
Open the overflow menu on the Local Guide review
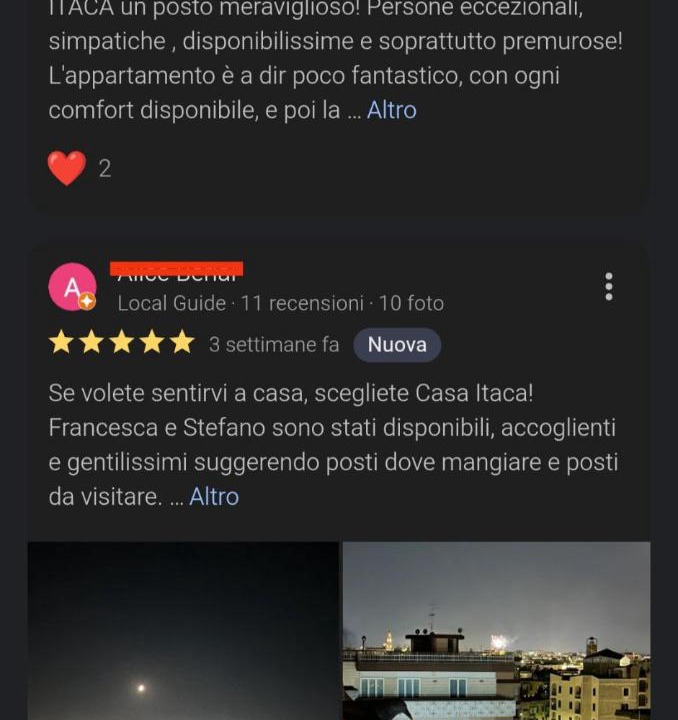(x=608, y=287)
